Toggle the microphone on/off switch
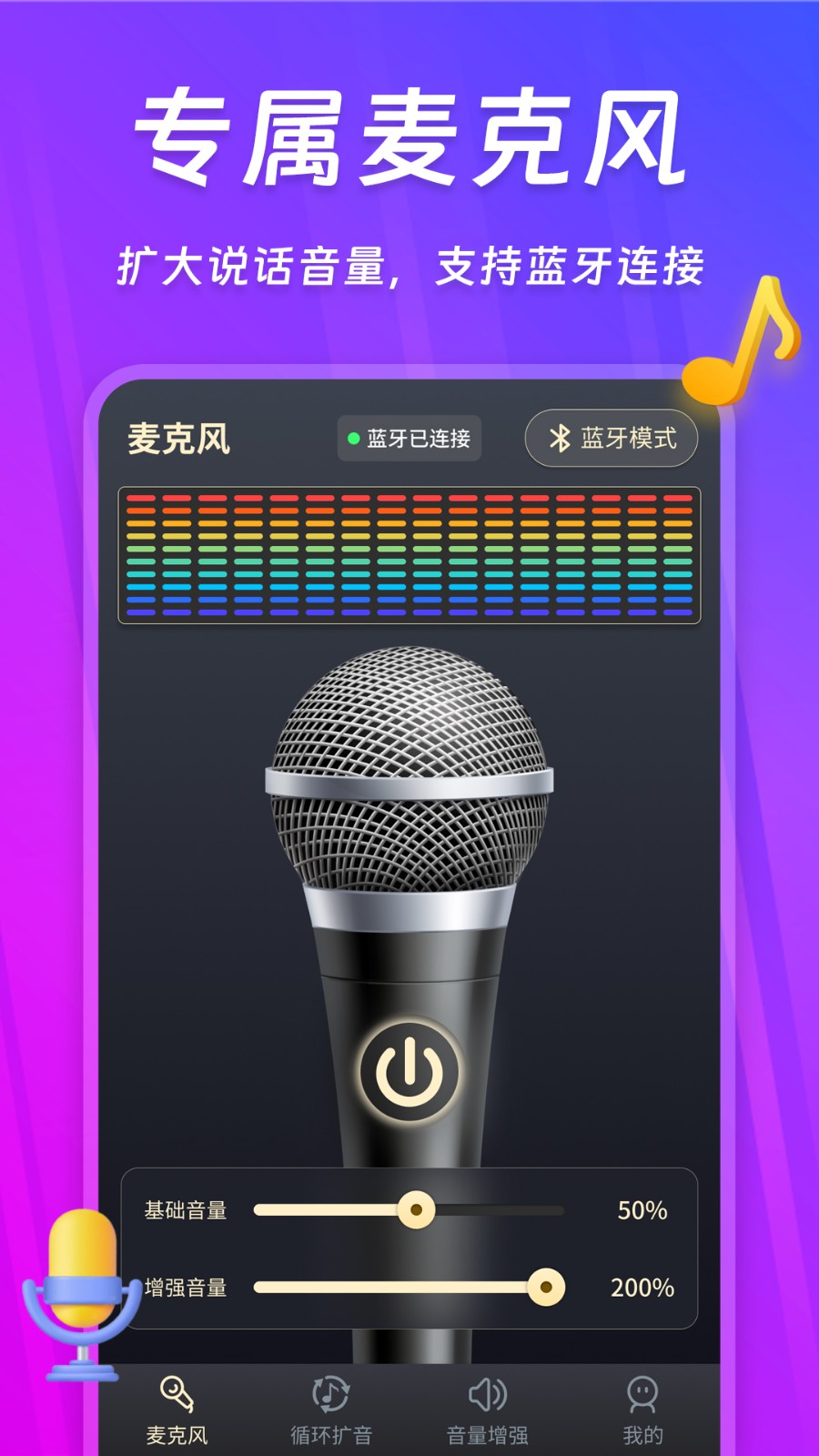This screenshot has width=819, height=1456. click(409, 1071)
